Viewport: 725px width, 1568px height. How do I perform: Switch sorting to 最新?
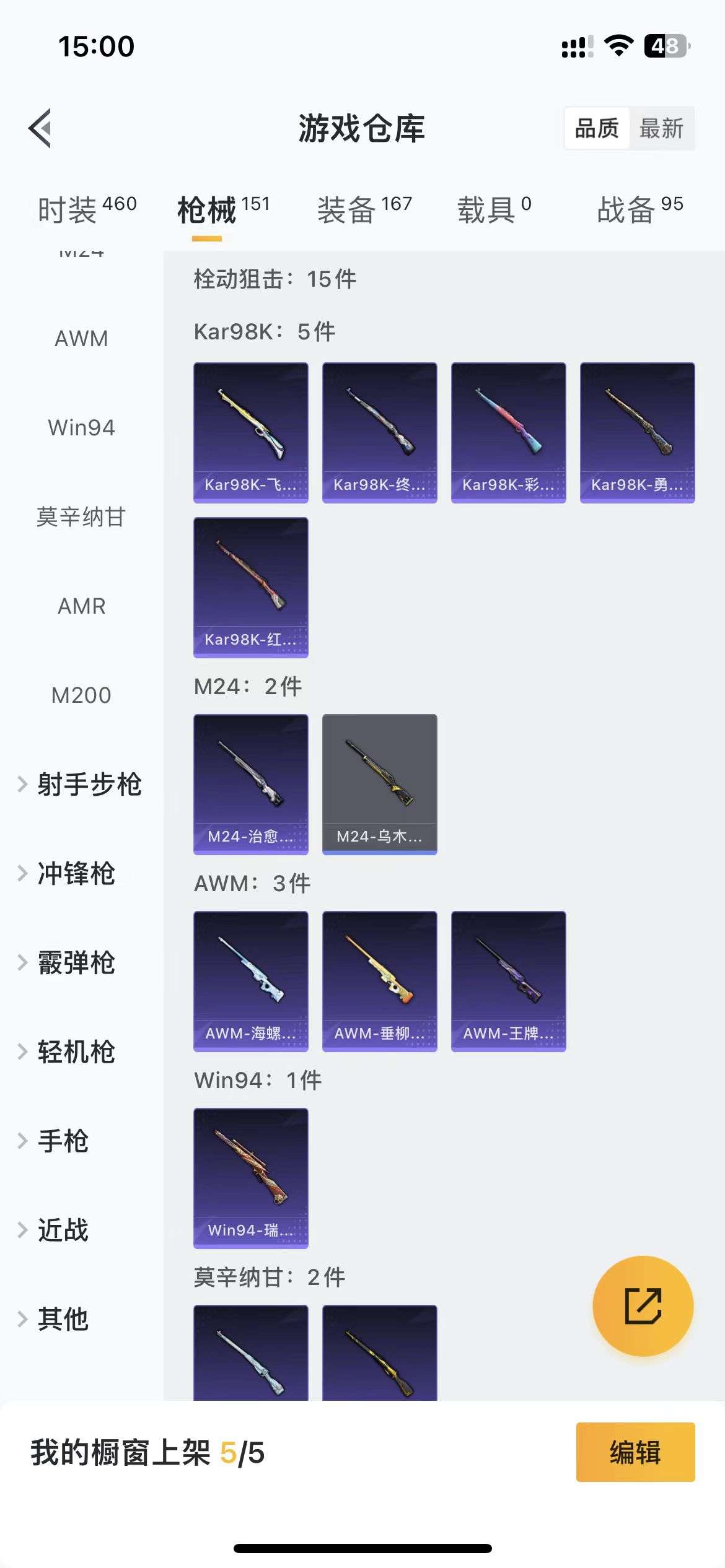(x=662, y=128)
